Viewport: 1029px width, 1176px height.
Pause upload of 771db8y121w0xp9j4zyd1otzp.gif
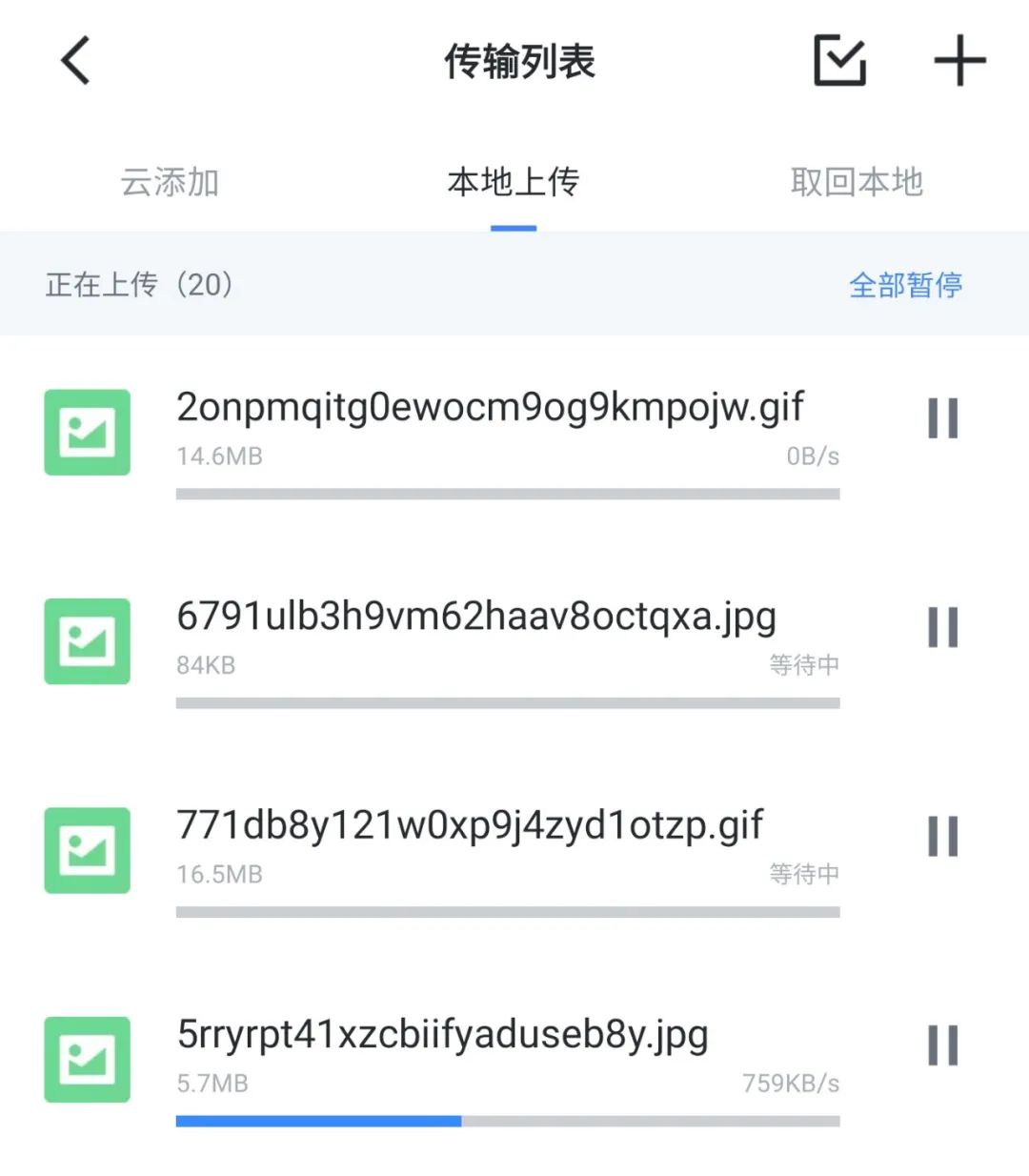pos(943,837)
